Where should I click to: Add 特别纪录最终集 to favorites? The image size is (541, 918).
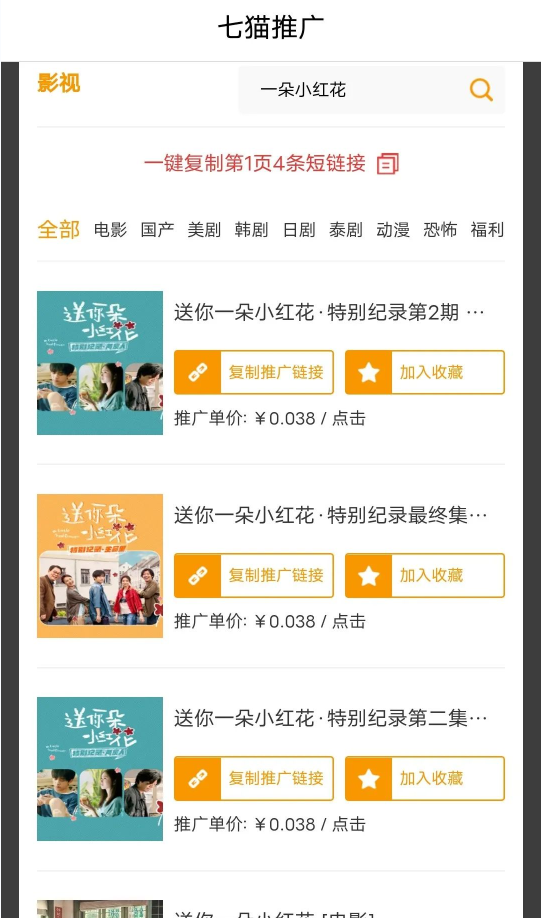click(424, 576)
